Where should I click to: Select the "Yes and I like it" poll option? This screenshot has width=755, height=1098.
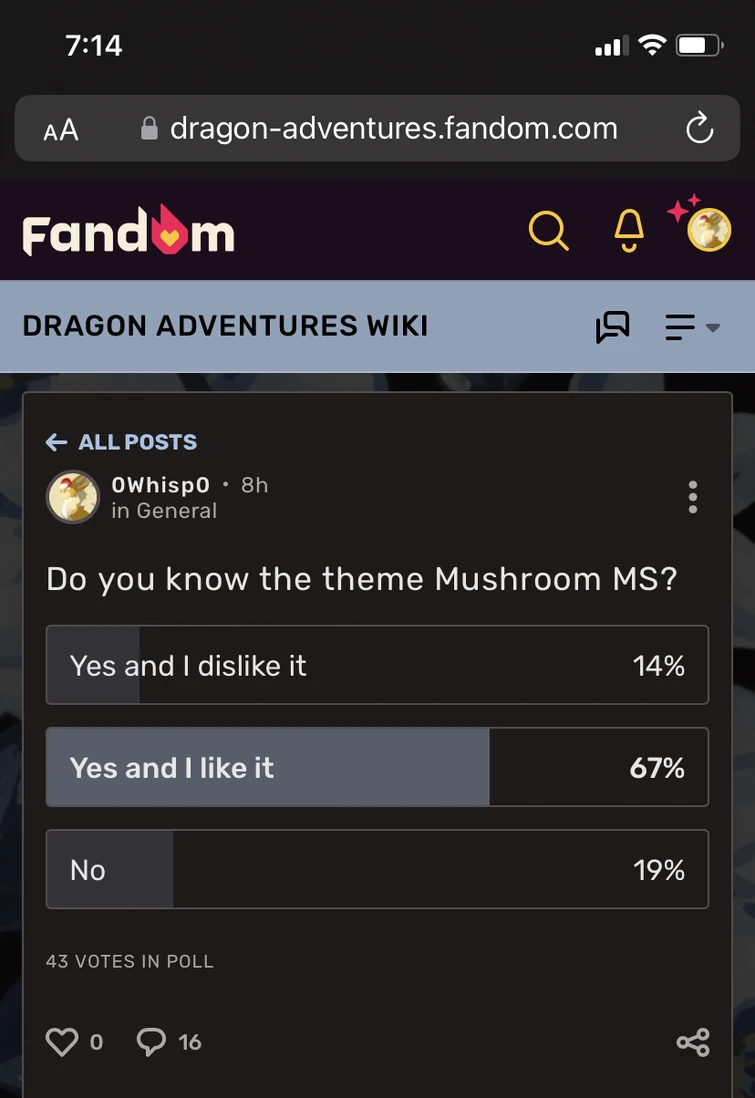click(x=377, y=767)
